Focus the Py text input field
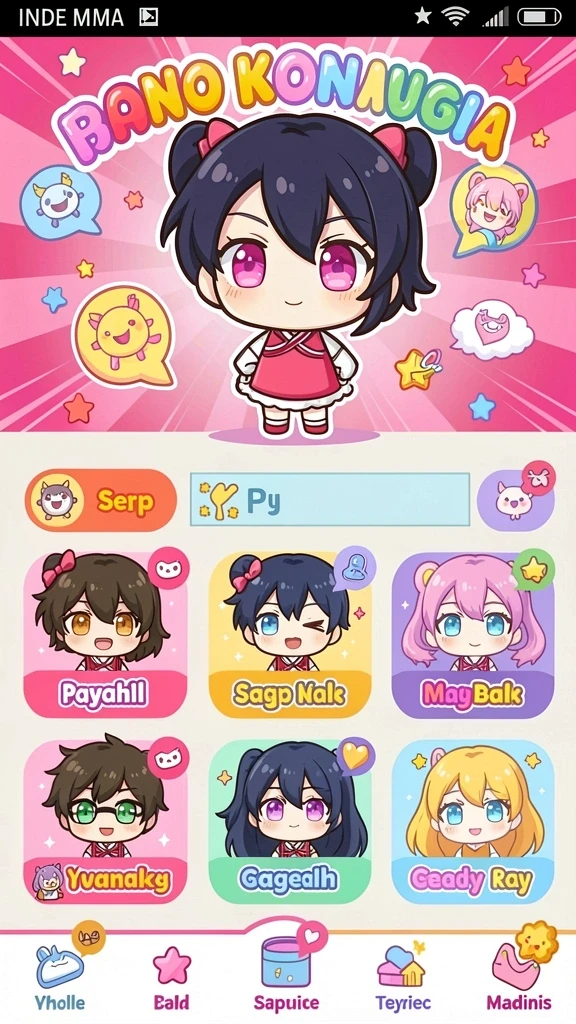 [330, 500]
